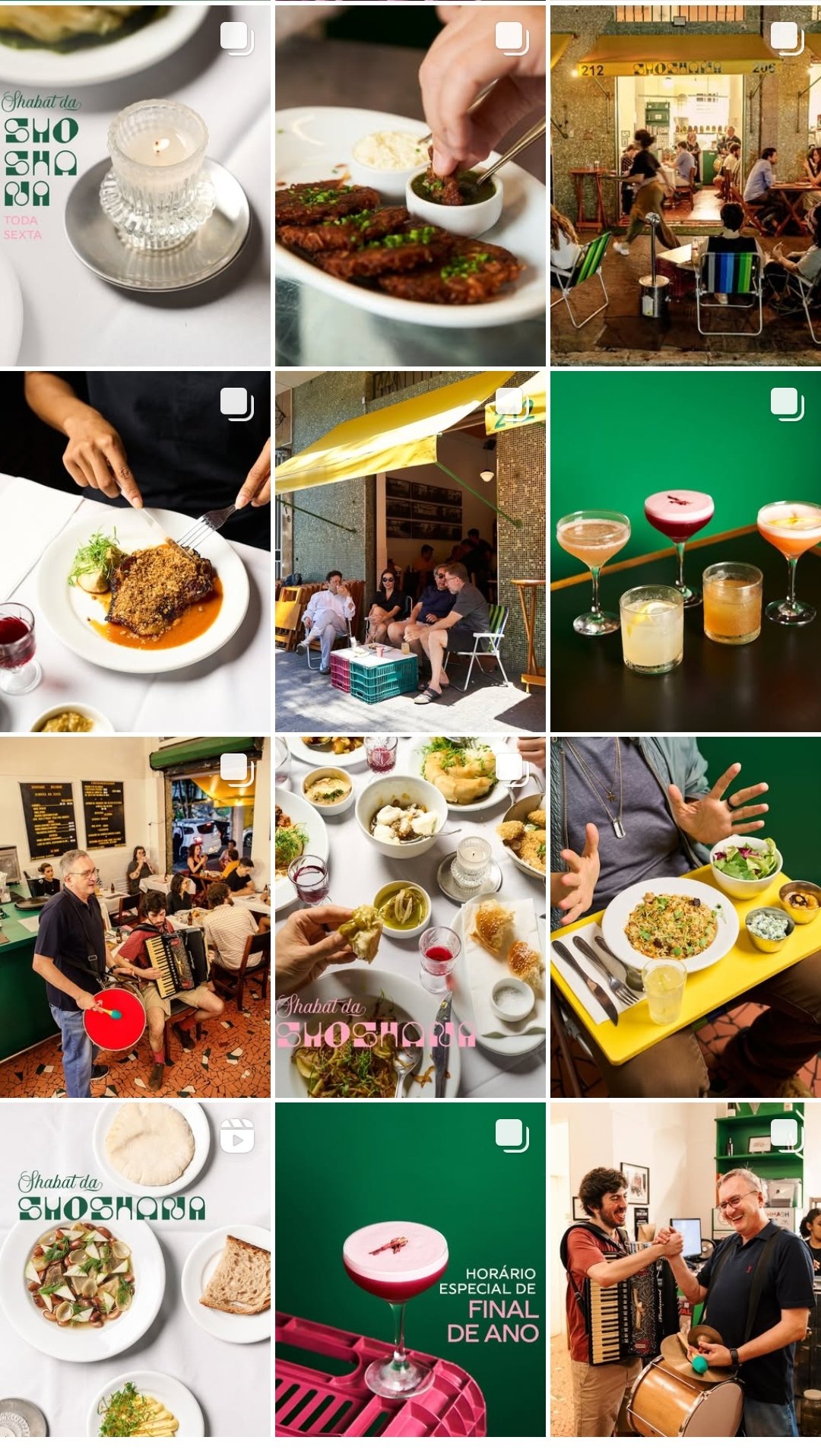Open the Shabat da Shoshana candle post
Viewport: 821px width, 1456px height.
click(x=135, y=186)
